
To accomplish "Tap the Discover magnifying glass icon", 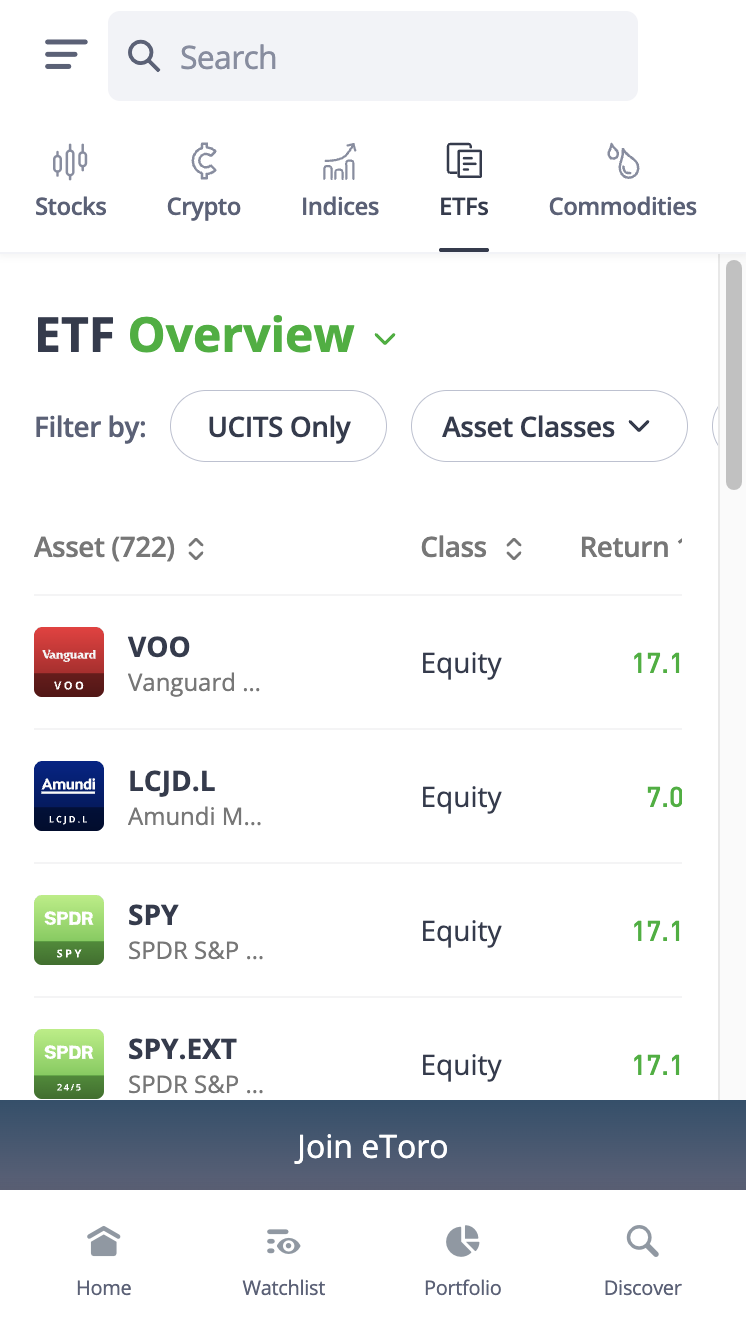I will click(642, 1241).
